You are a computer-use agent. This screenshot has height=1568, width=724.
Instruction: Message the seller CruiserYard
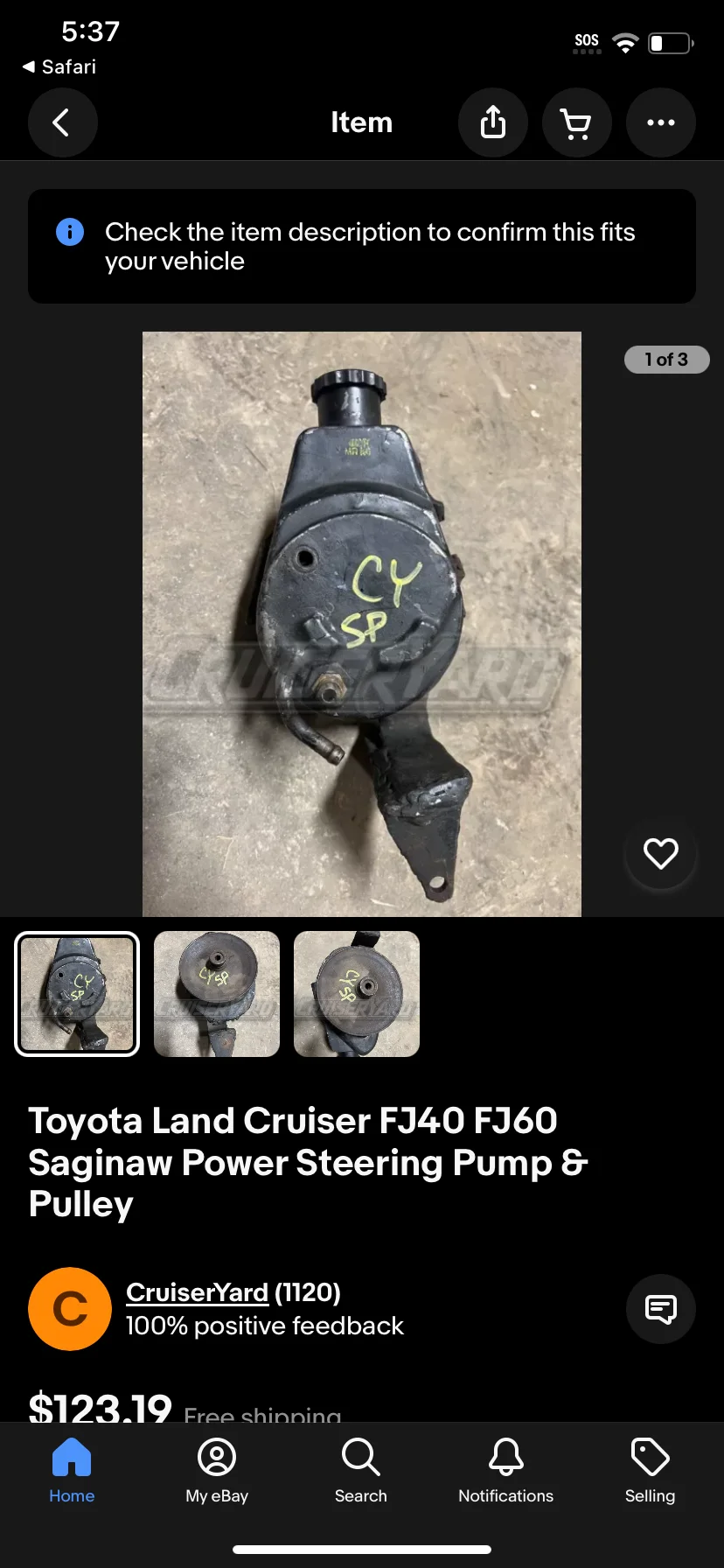pos(660,1309)
